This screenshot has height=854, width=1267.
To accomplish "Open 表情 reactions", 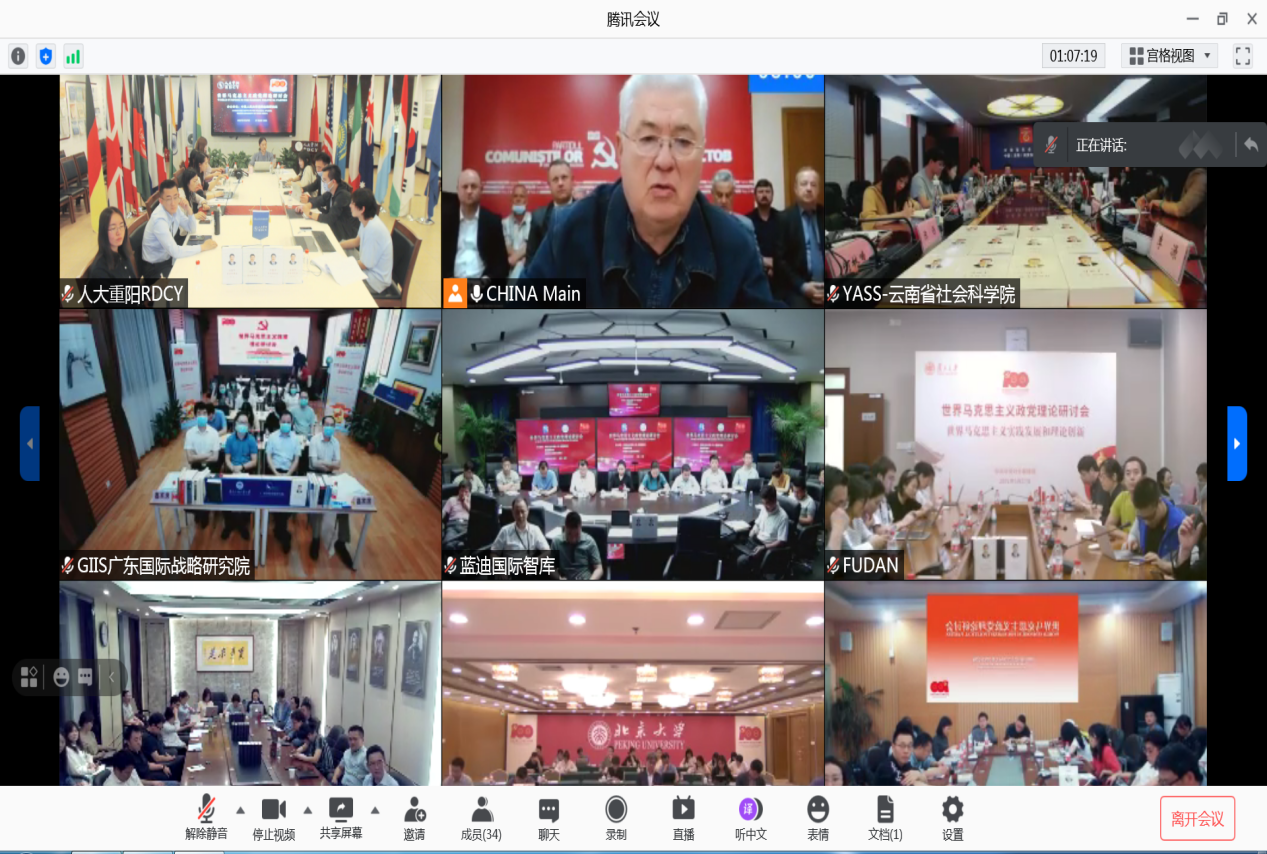I will tap(818, 818).
